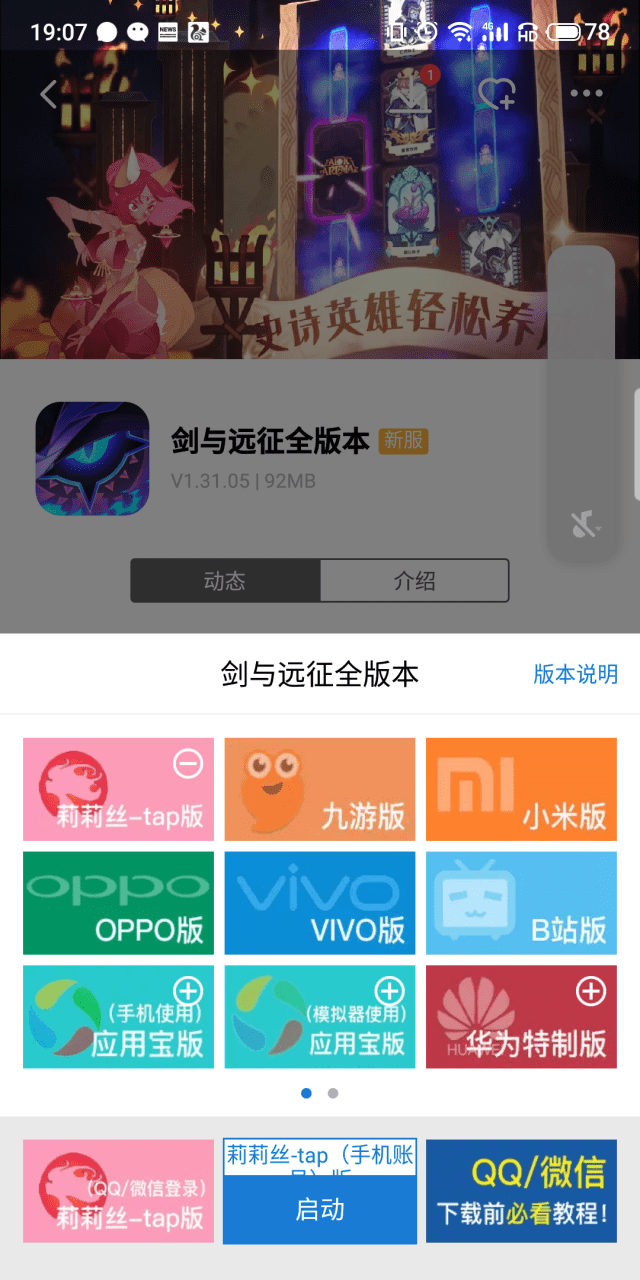Viewport: 640px width, 1280px height.
Task: Switch to the 动态 tab
Action: coord(225,581)
